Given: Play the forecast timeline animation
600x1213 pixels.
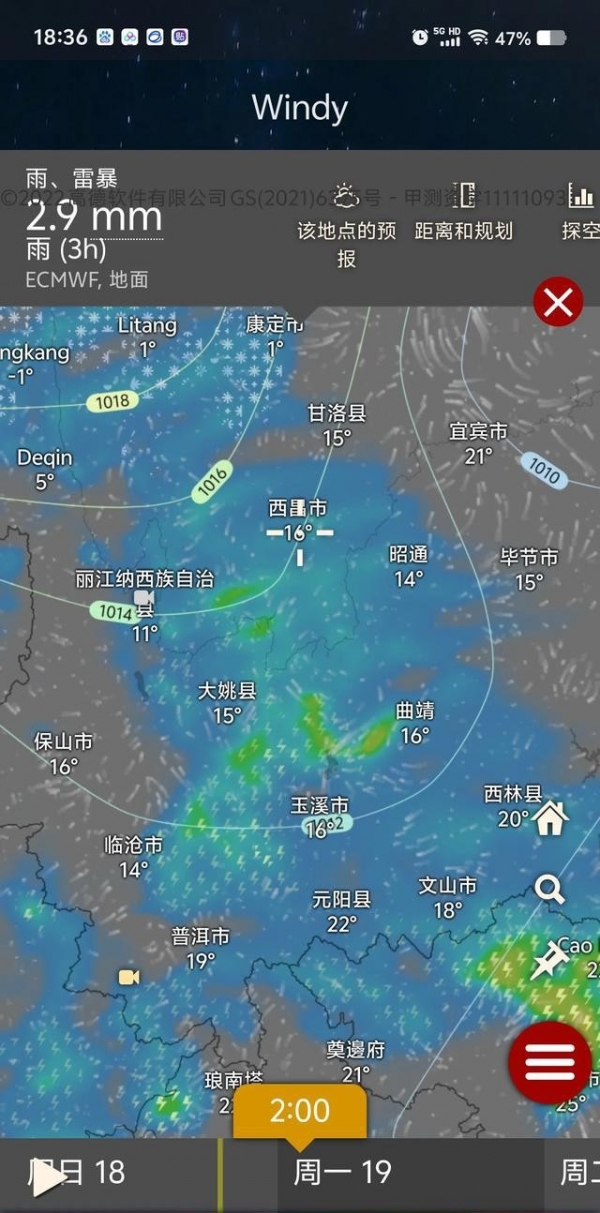Looking at the screenshot, I should click(47, 1177).
